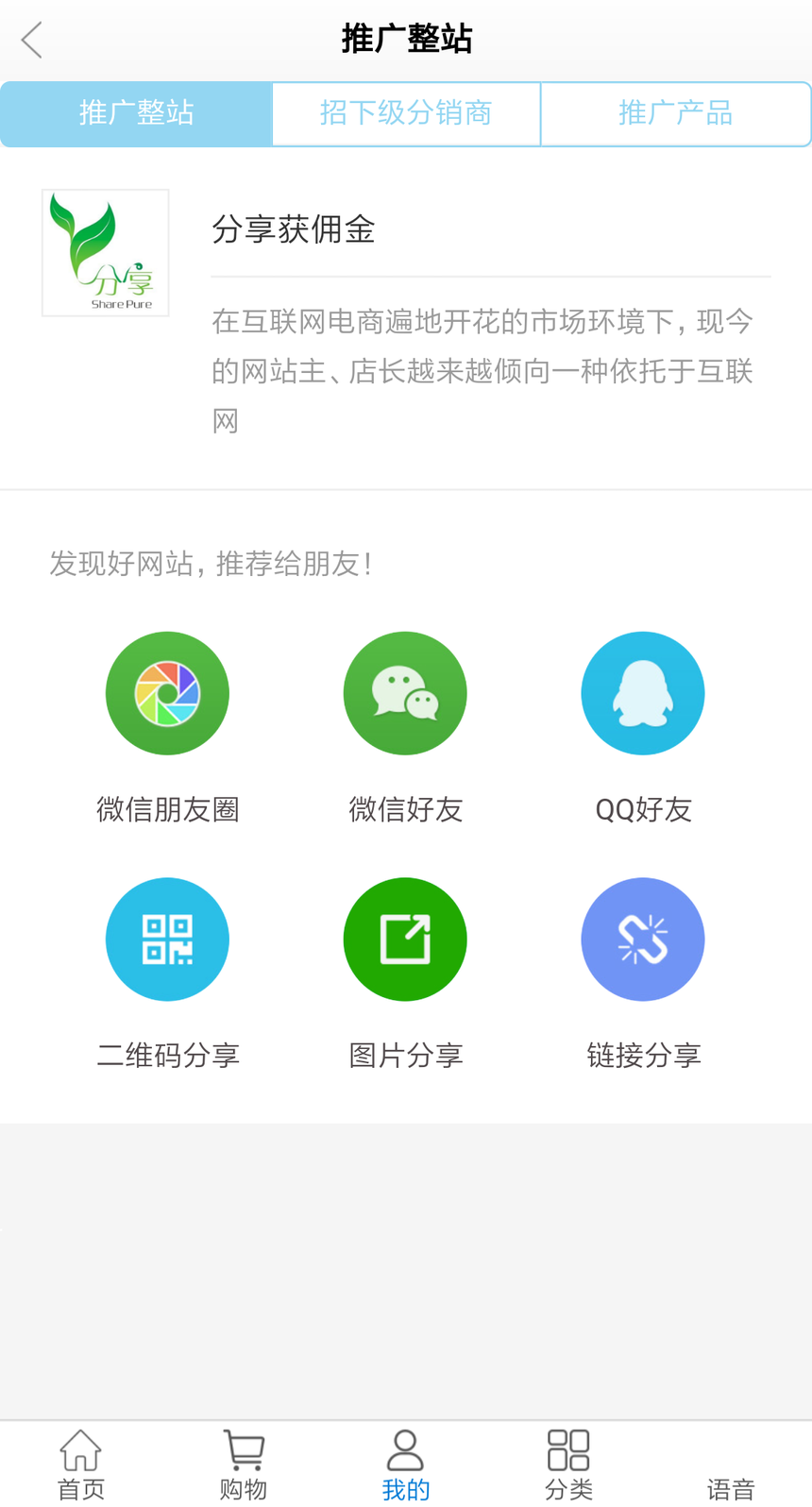Screen dimensions: 812x1507
Task: Select the 推广整站 tab
Action: (137, 114)
